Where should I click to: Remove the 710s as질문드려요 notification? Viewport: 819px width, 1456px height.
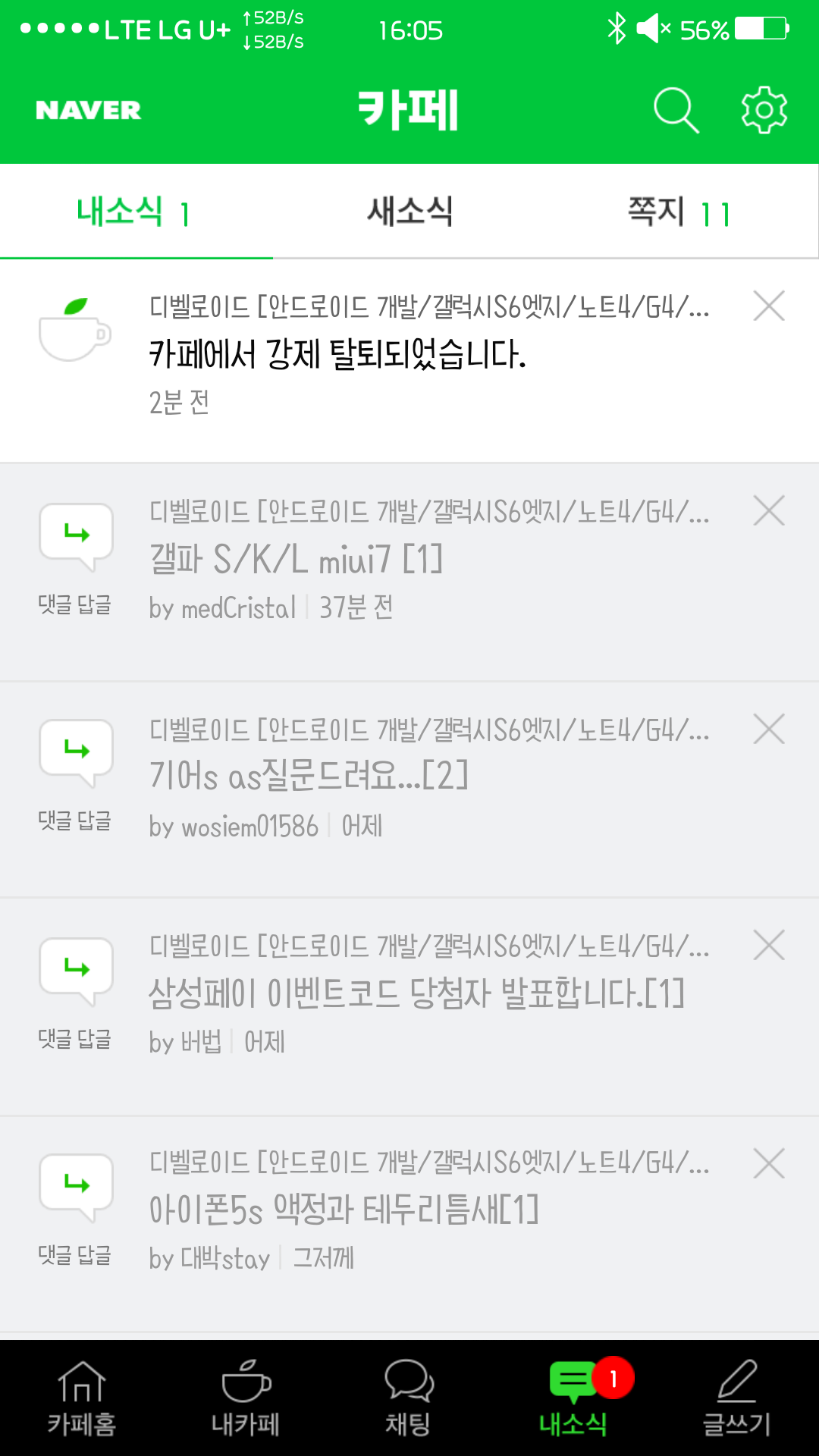click(769, 729)
